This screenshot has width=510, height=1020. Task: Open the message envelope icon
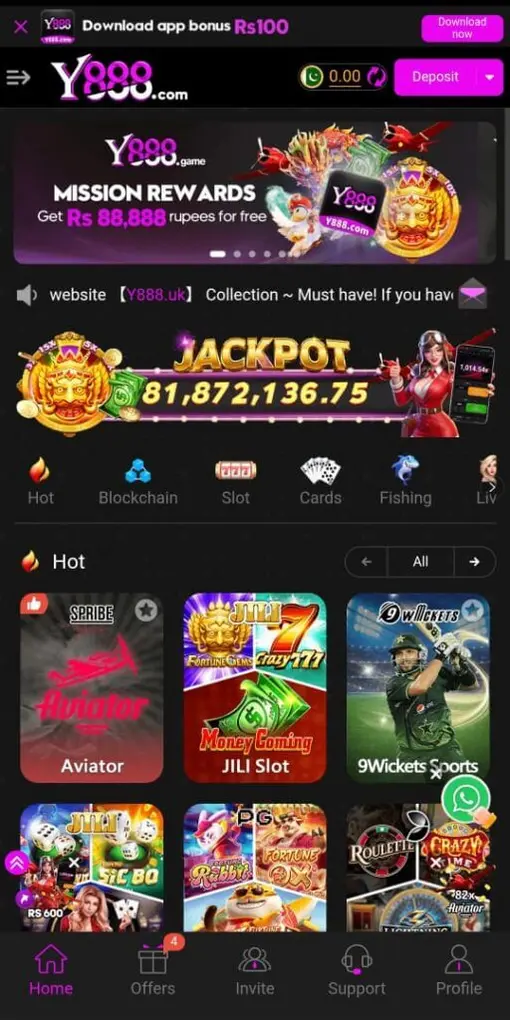click(472, 294)
